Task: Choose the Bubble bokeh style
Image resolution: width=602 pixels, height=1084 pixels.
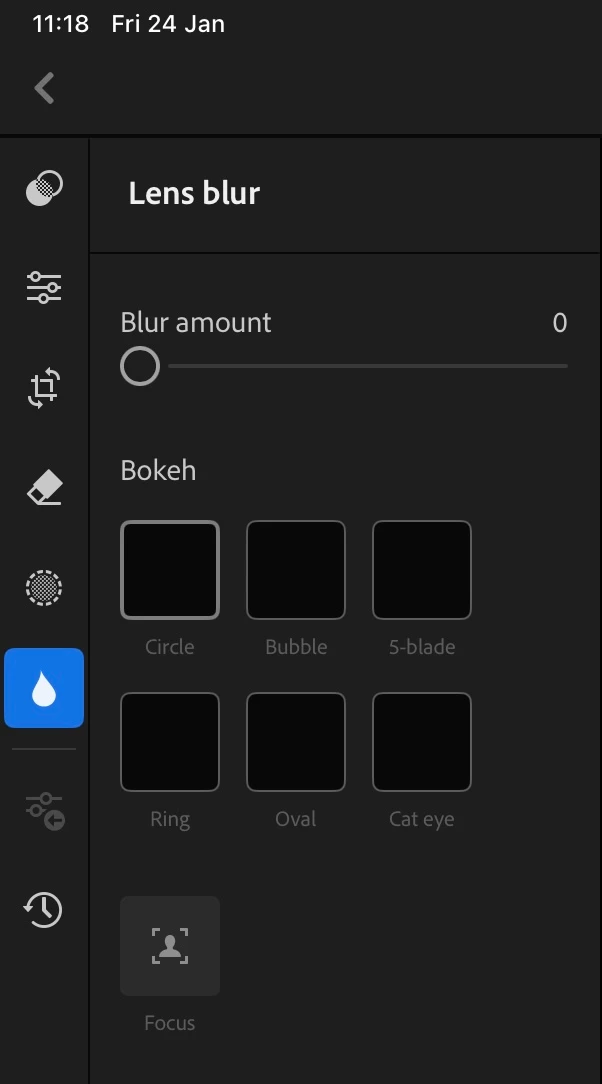Action: click(296, 570)
